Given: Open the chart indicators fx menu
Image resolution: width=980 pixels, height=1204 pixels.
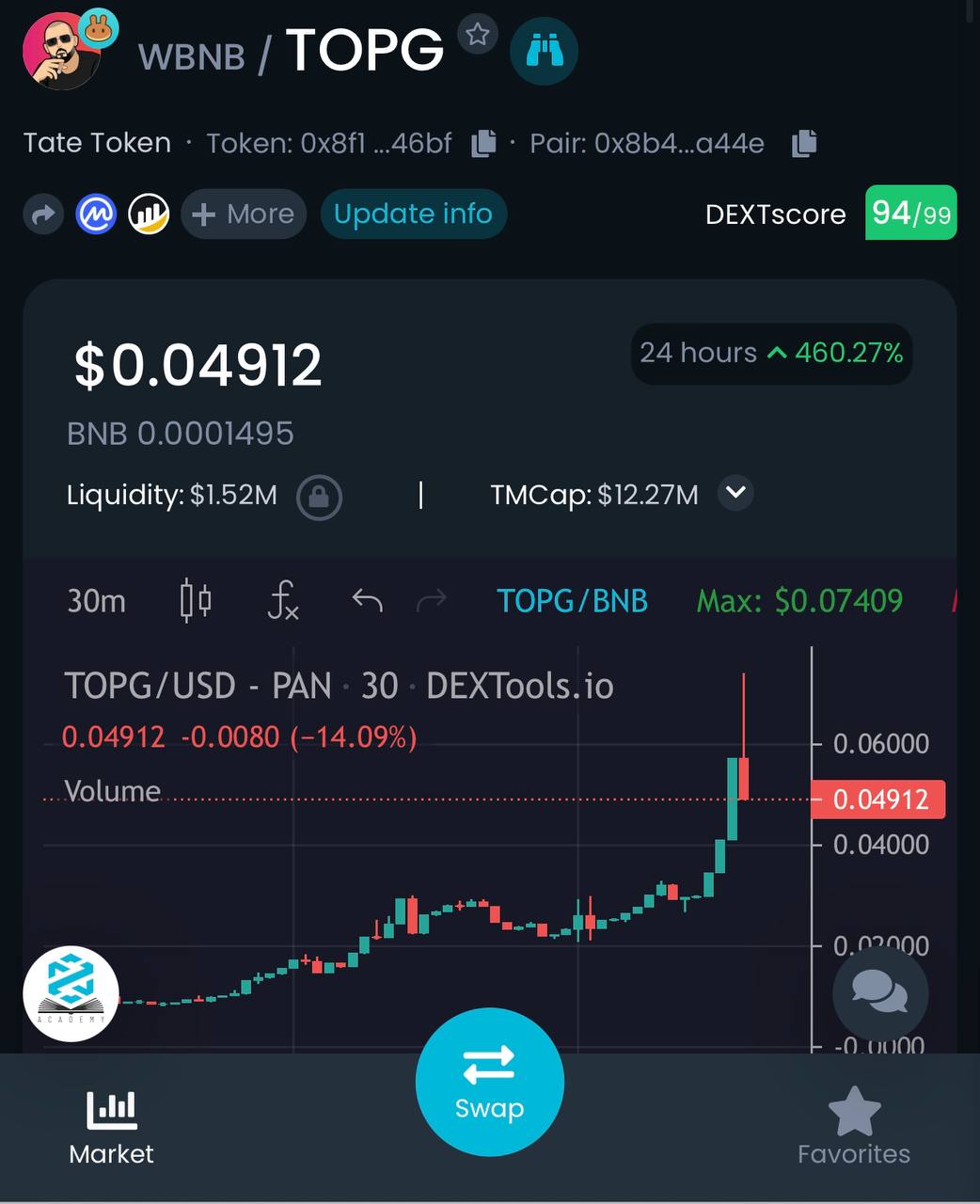Looking at the screenshot, I should click(282, 600).
